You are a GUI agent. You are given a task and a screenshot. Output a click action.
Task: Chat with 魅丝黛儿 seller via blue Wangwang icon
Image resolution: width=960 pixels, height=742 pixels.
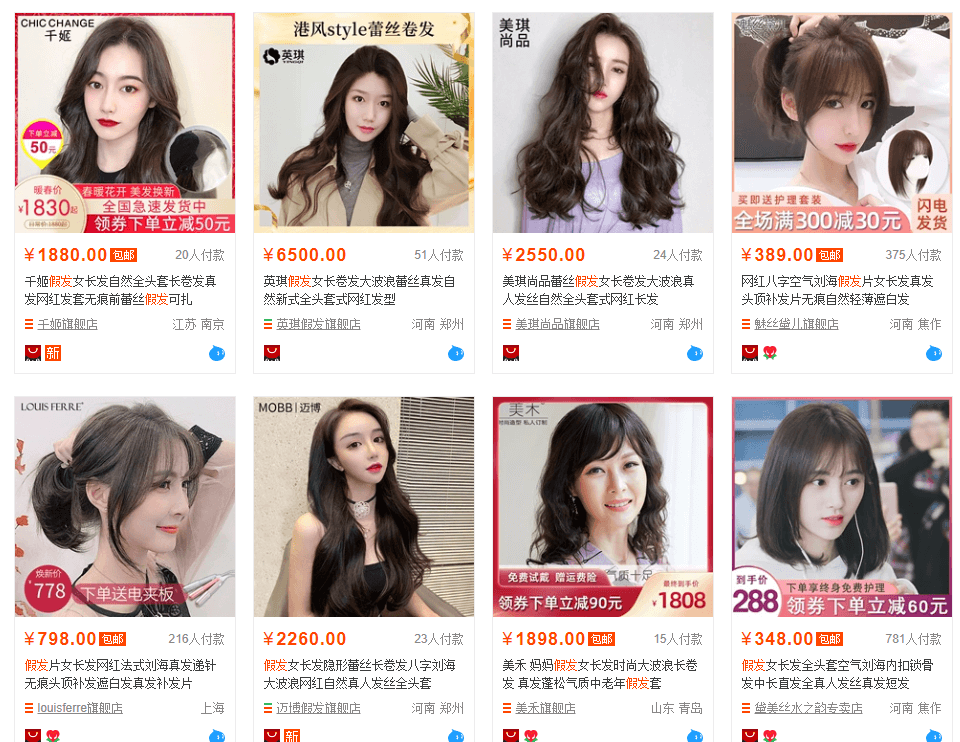click(x=933, y=353)
